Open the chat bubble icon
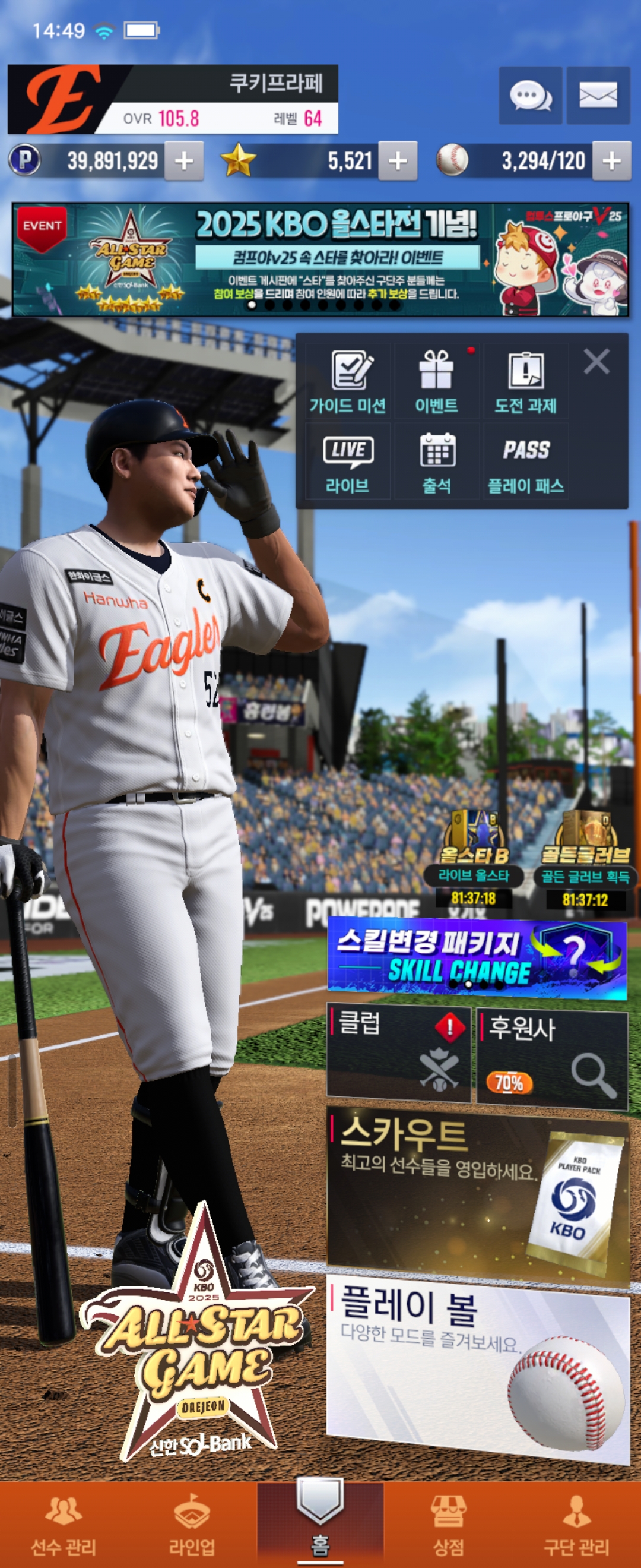The image size is (641, 1568). click(529, 96)
